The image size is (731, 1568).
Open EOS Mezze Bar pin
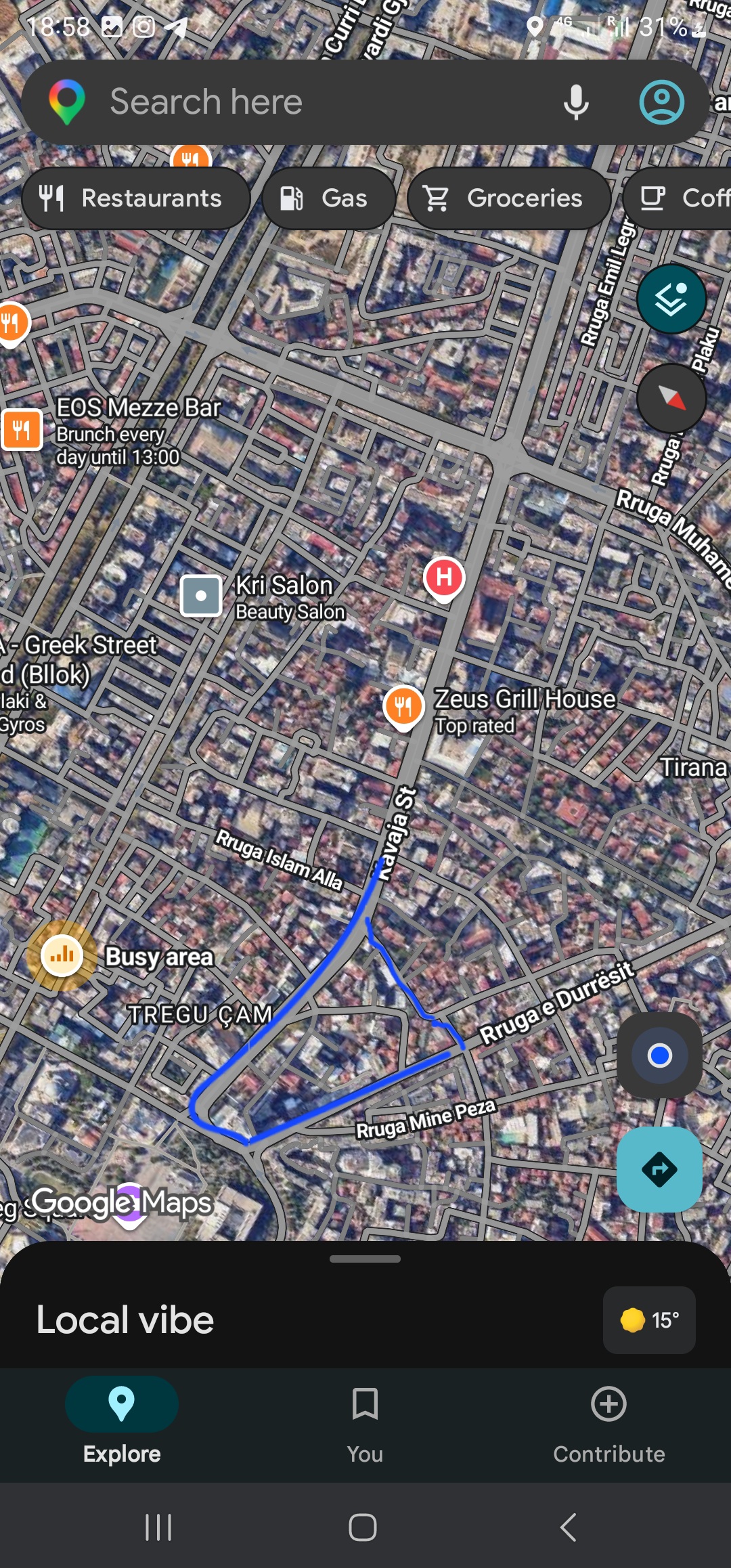22,429
